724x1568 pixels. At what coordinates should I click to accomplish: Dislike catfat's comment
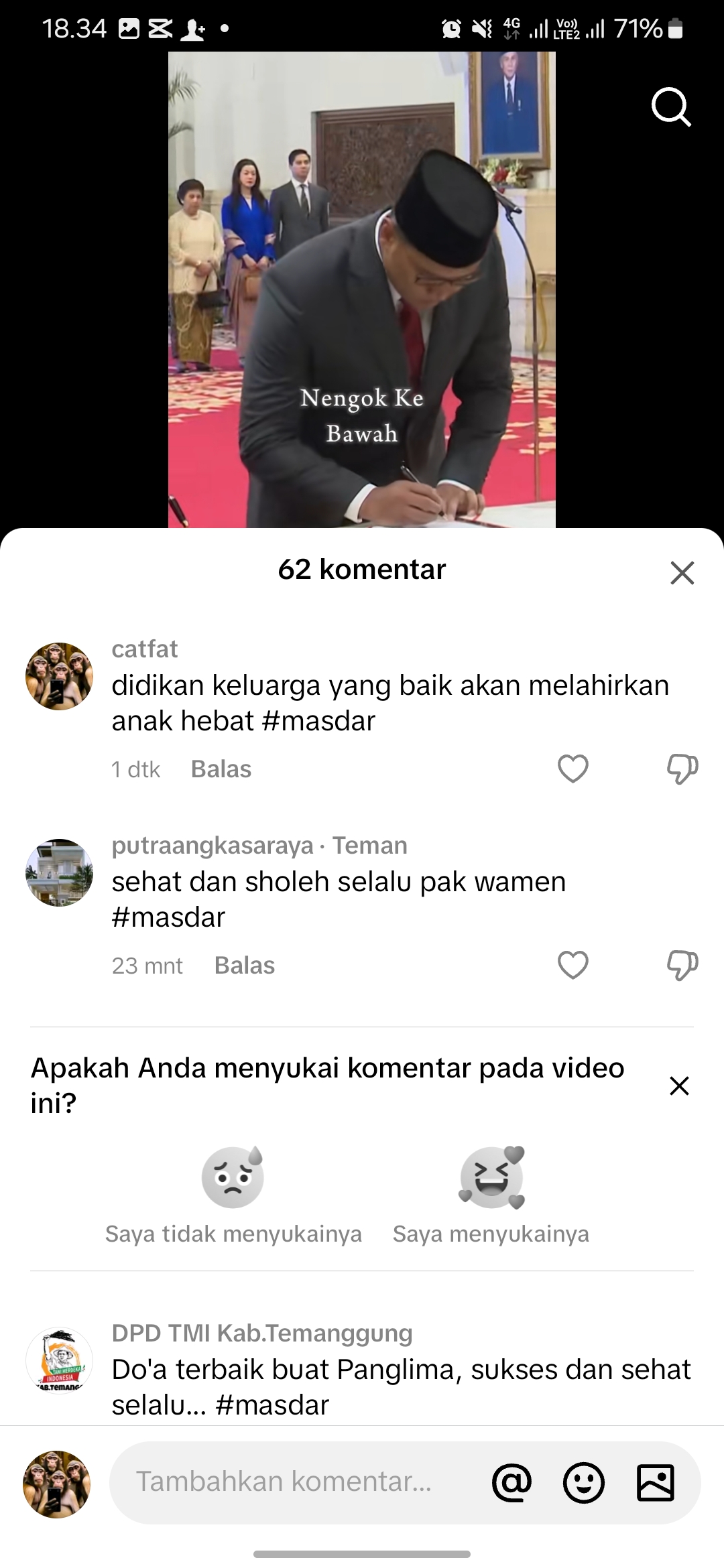(682, 769)
